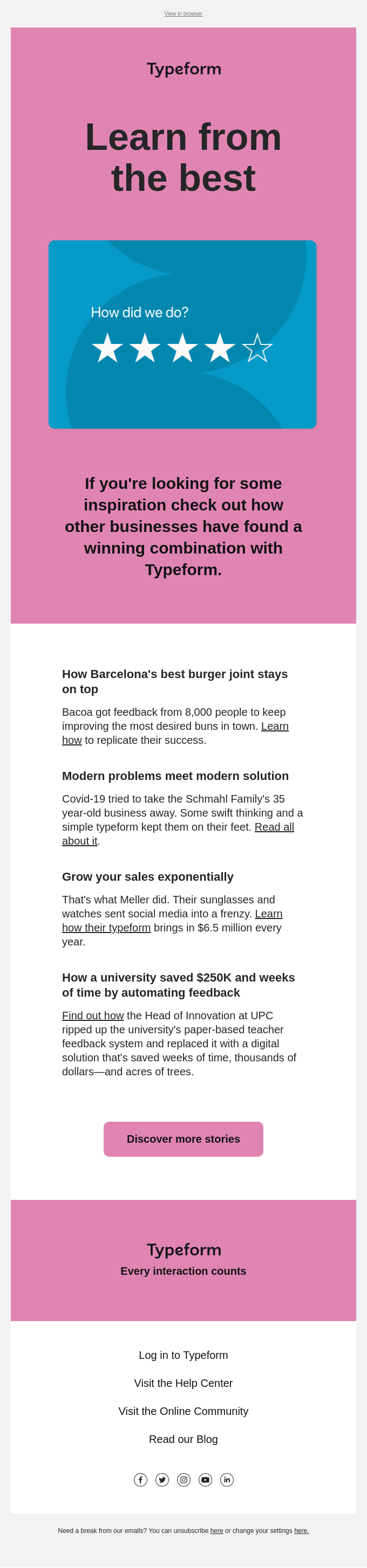Unsubscribe via the first here link
Viewport: 367px width, 1568px height.
point(216,1531)
